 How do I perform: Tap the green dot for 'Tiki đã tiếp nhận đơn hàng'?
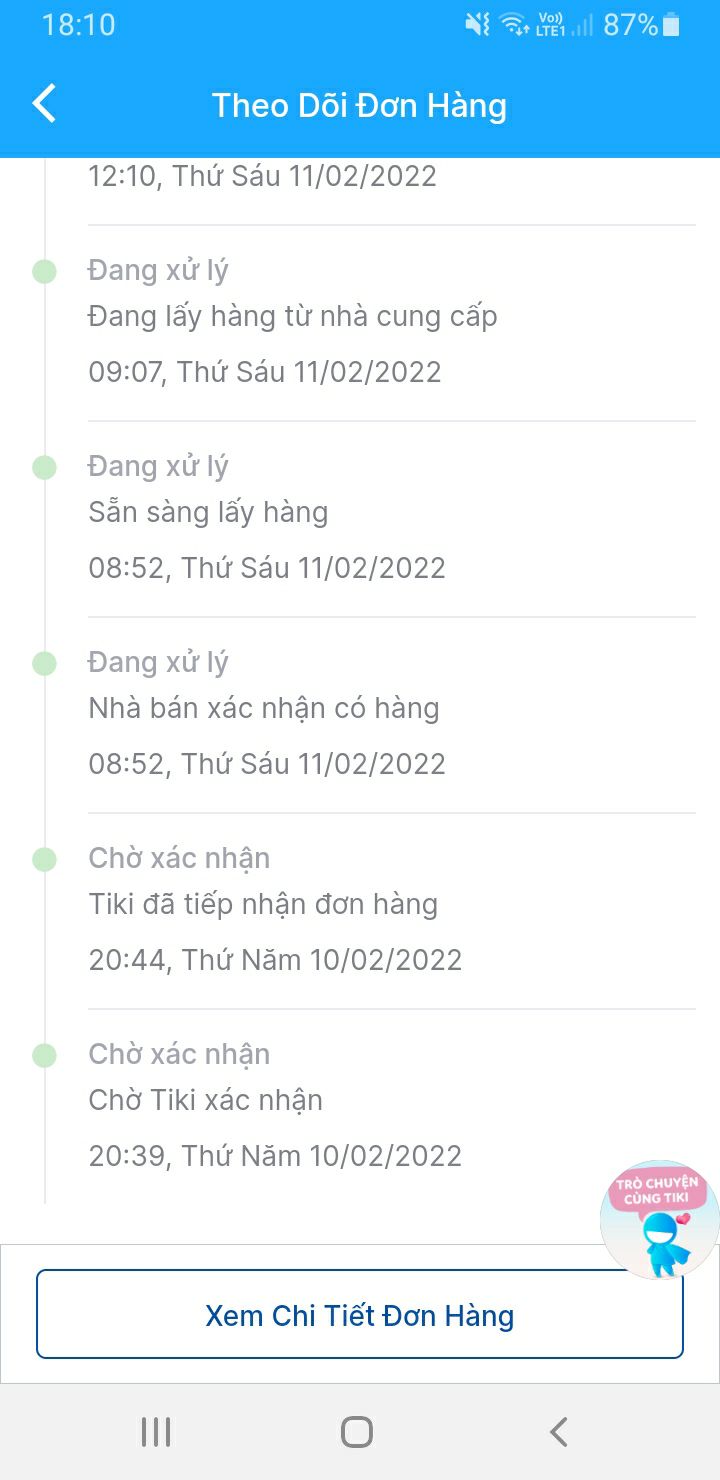(x=43, y=858)
